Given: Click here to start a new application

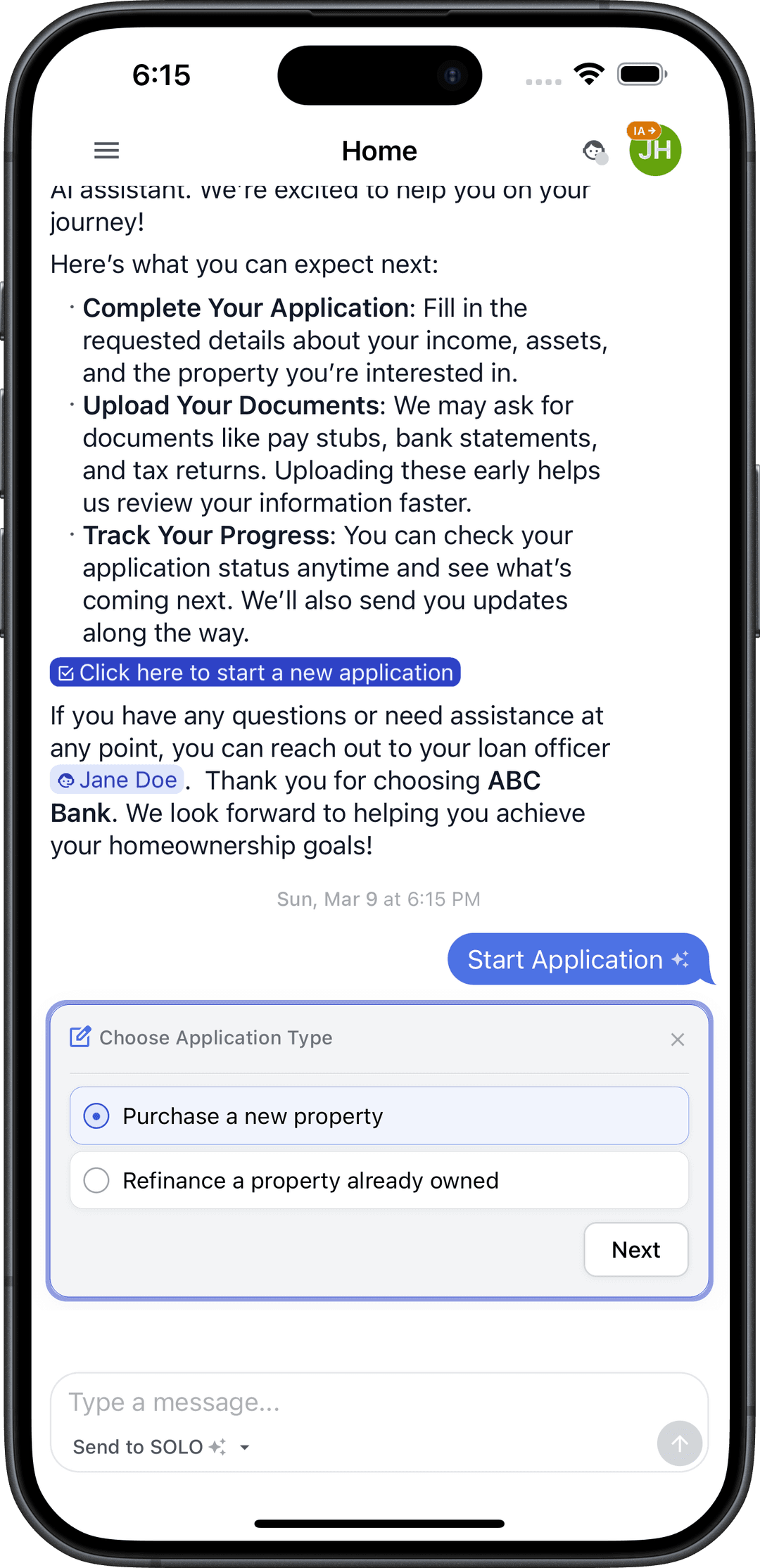Looking at the screenshot, I should tap(255, 673).
